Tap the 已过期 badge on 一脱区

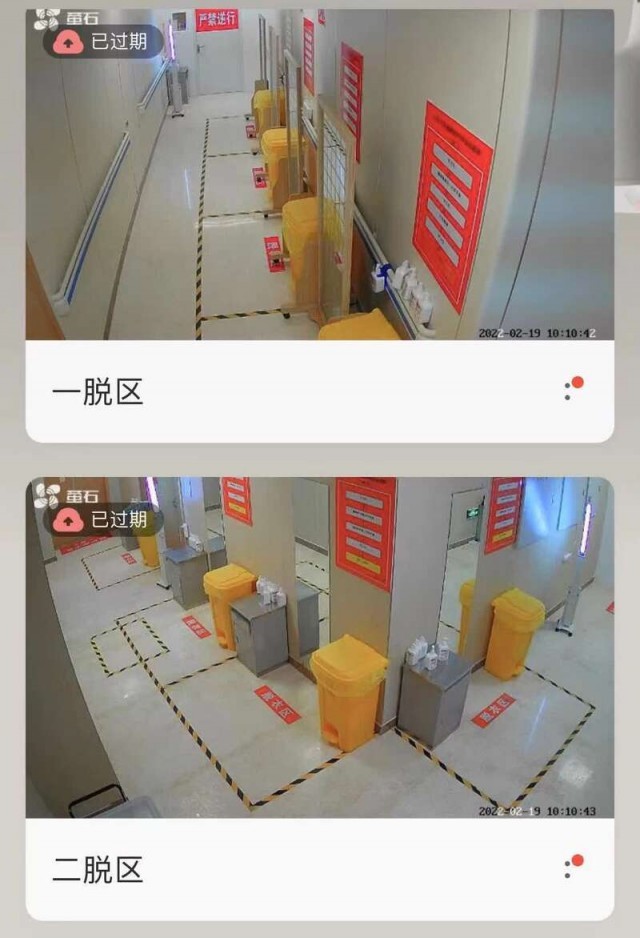tap(103, 42)
